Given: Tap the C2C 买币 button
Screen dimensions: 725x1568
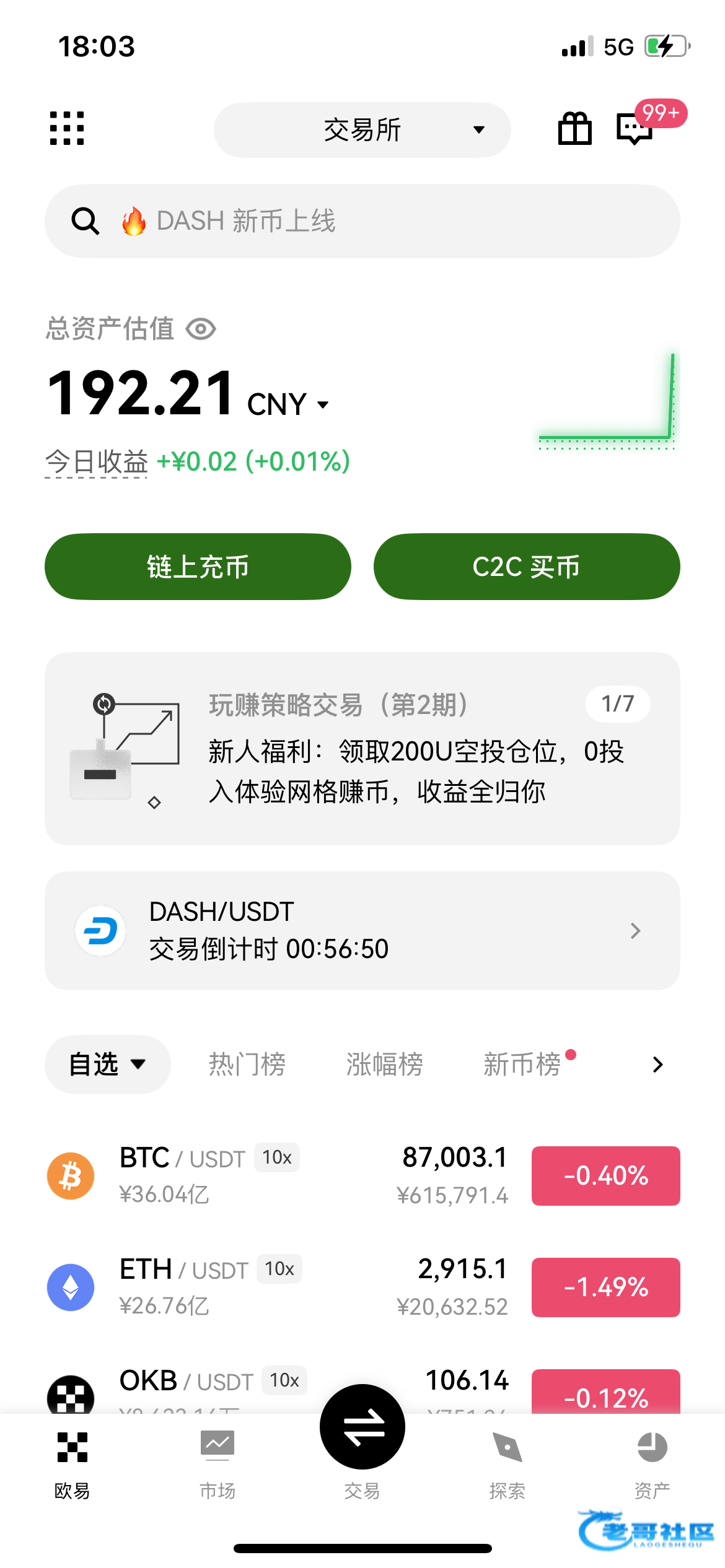Looking at the screenshot, I should [526, 567].
